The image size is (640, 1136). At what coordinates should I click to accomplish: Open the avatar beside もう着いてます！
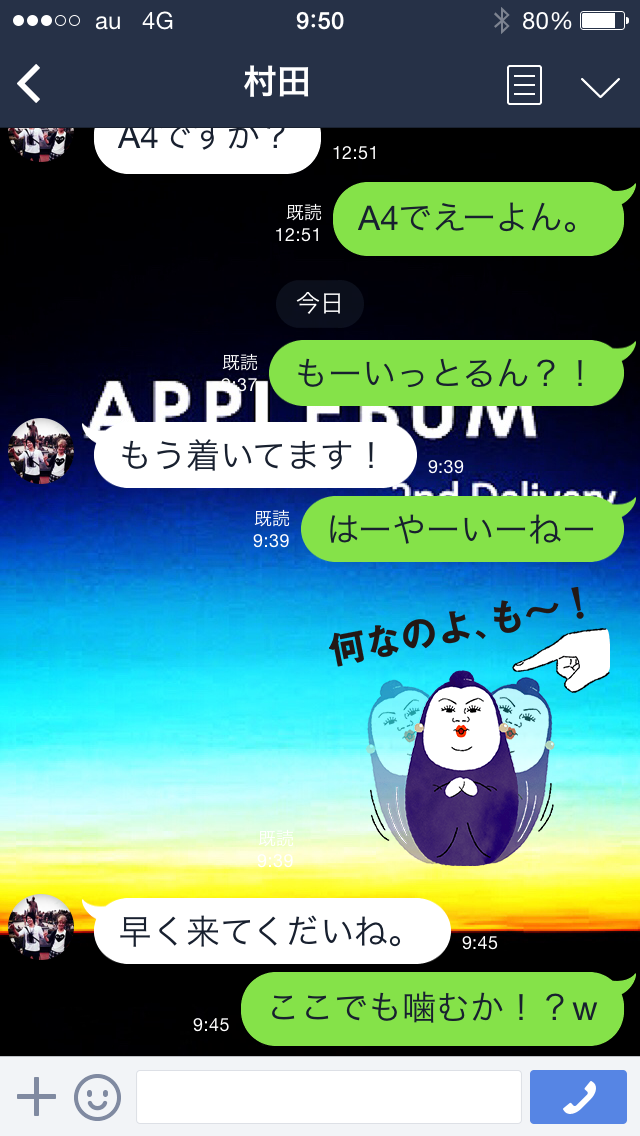(x=41, y=451)
